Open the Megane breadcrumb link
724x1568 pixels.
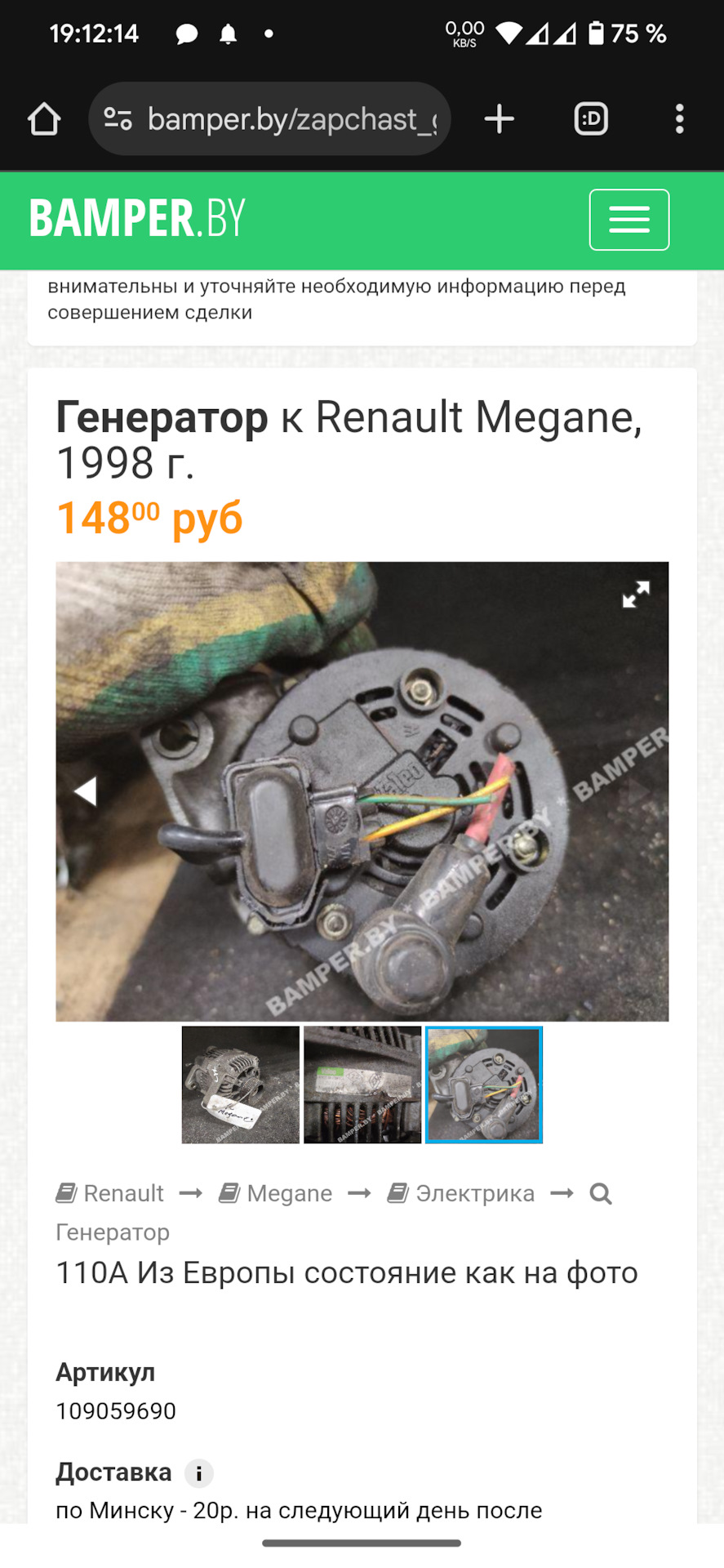(276, 1193)
